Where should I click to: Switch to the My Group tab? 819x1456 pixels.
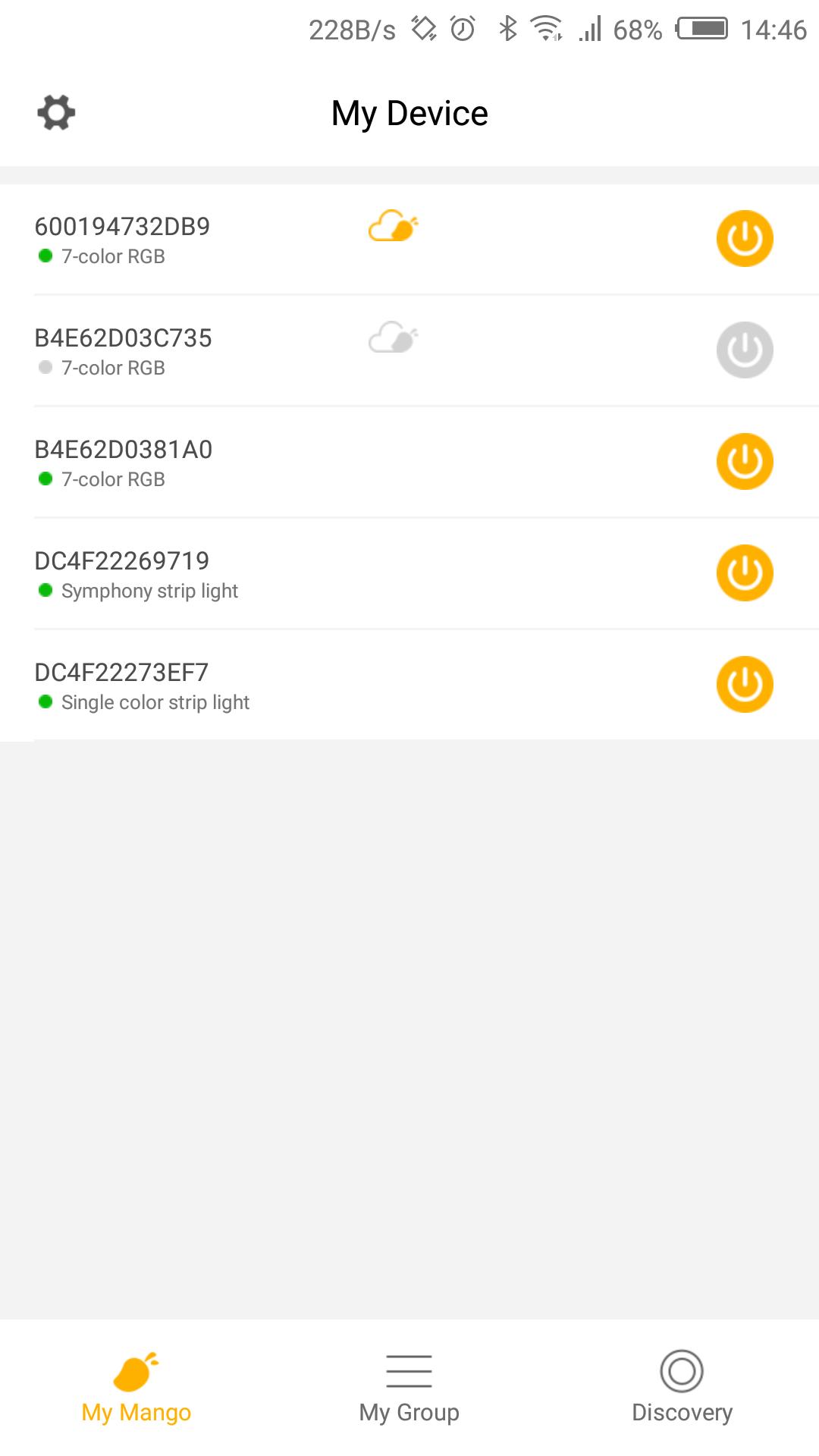[x=409, y=1388]
